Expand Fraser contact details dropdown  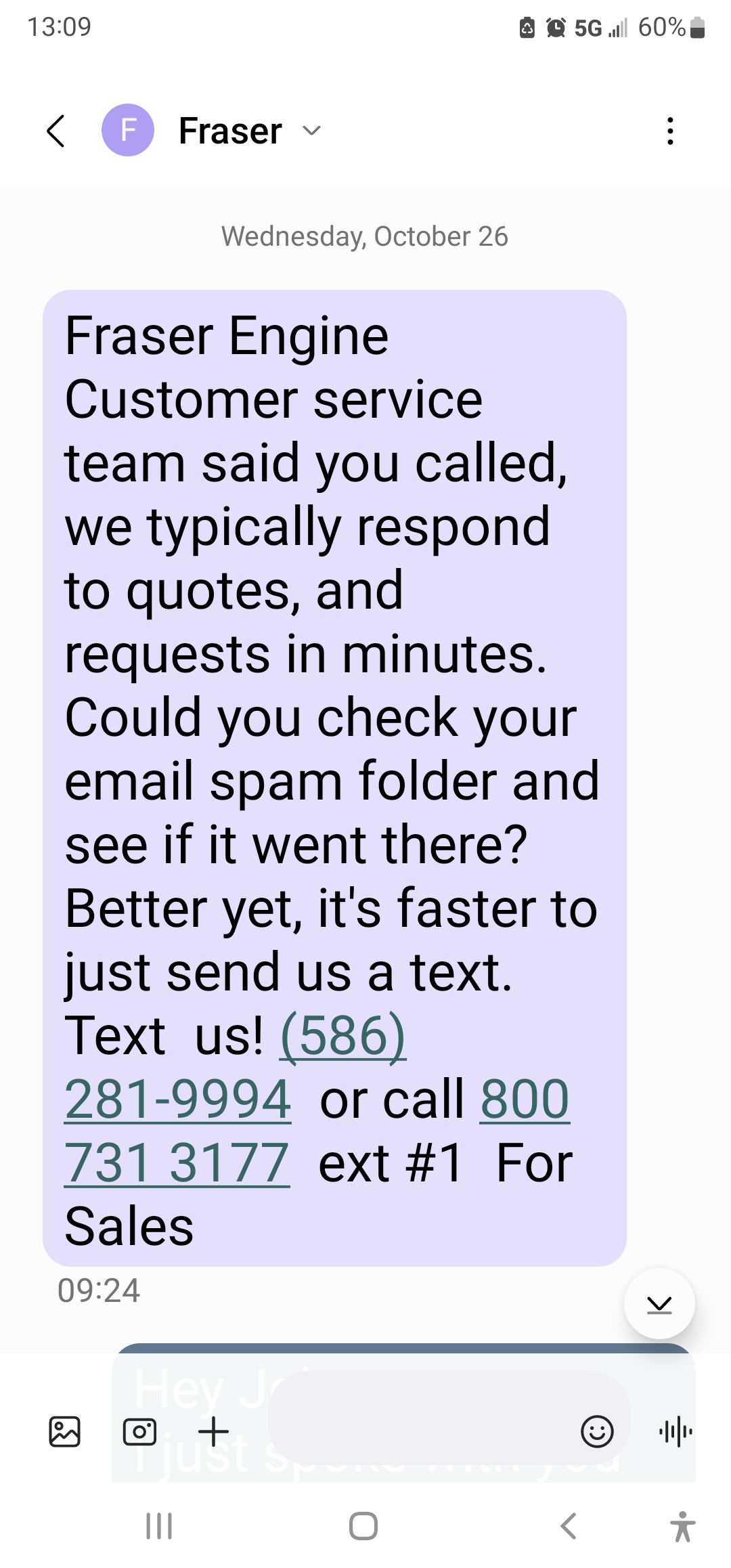(x=311, y=131)
